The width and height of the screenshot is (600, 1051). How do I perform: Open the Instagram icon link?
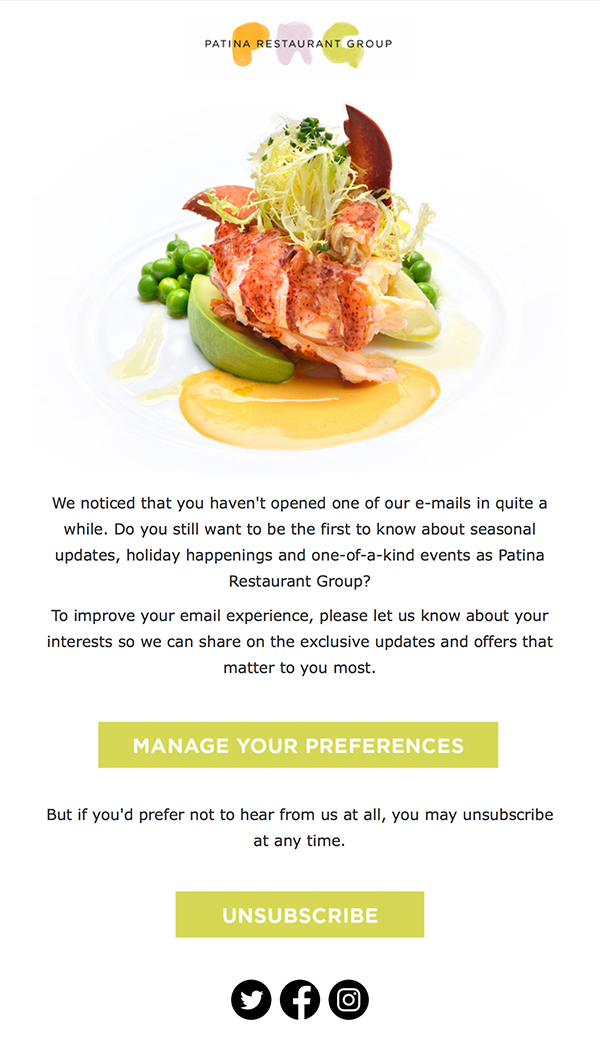(x=348, y=999)
